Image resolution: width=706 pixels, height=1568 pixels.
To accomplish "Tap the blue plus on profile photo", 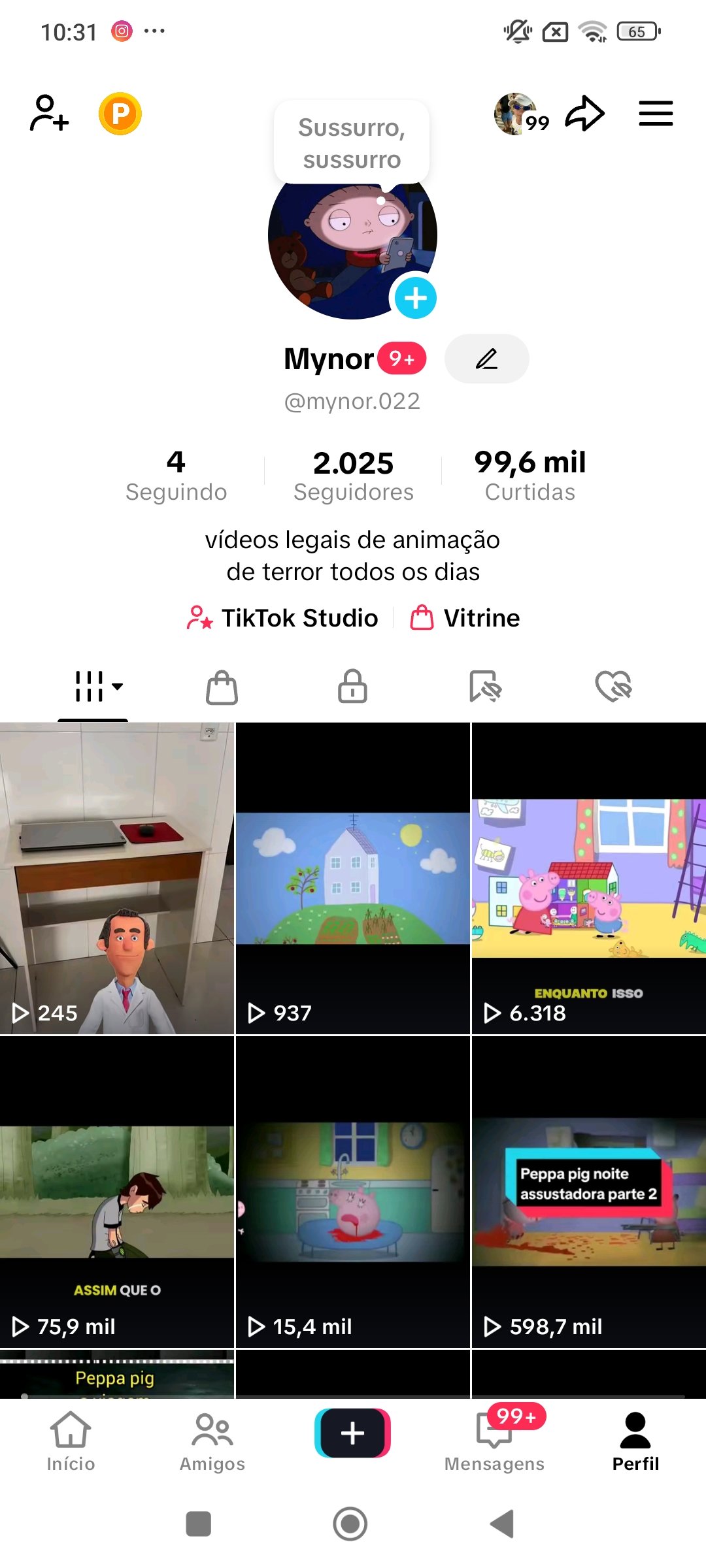I will 415,298.
